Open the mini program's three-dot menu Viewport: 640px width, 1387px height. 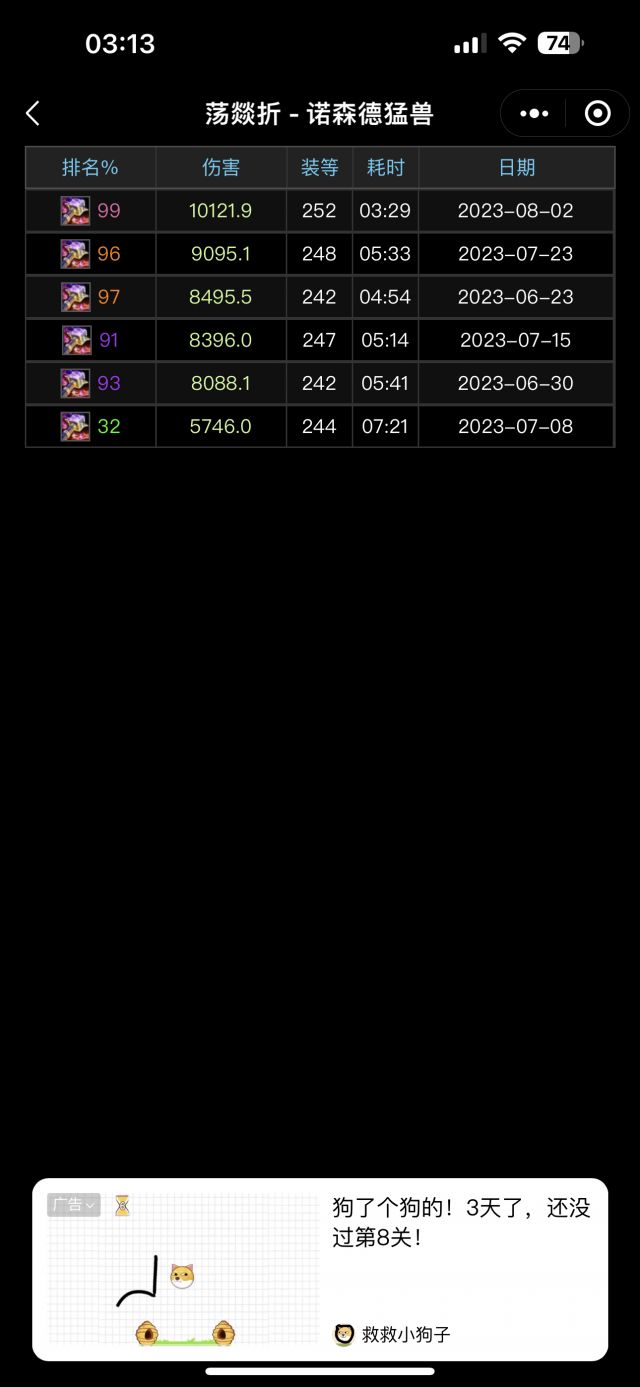click(533, 114)
